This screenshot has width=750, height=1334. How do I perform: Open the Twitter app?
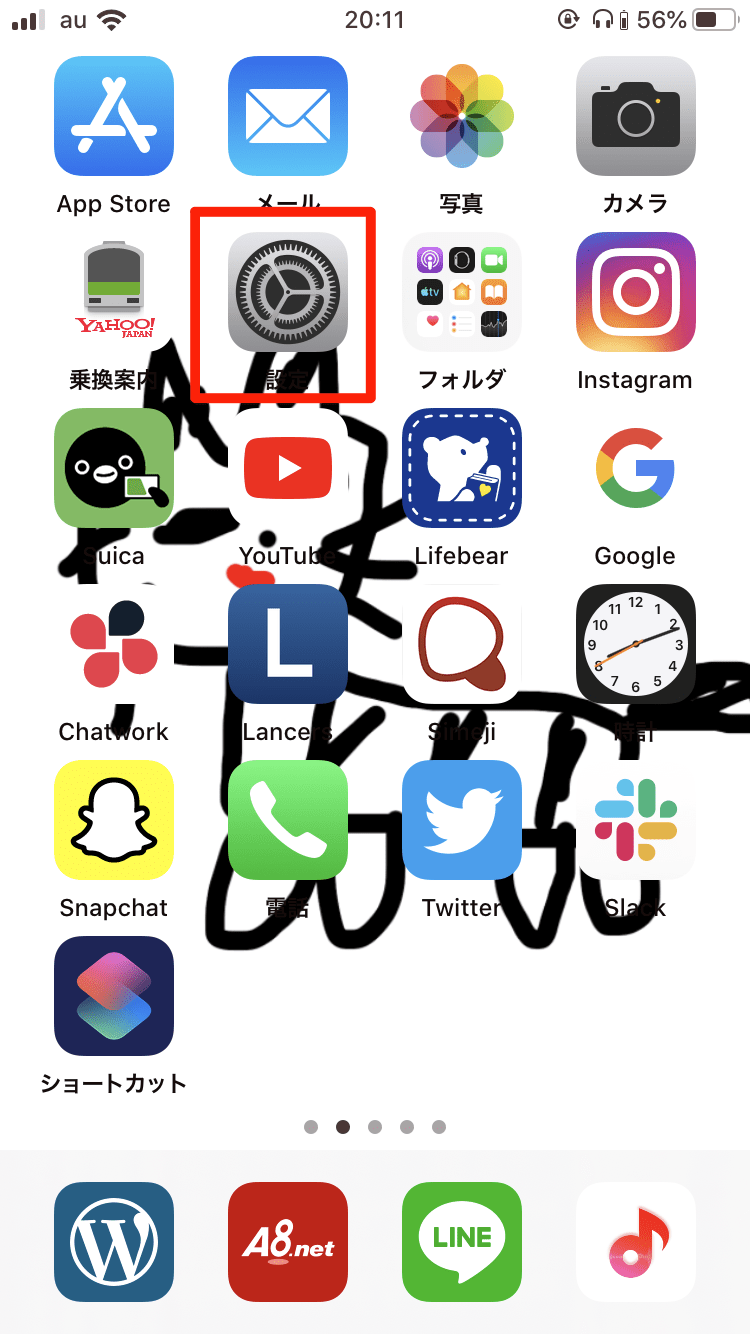coord(462,820)
